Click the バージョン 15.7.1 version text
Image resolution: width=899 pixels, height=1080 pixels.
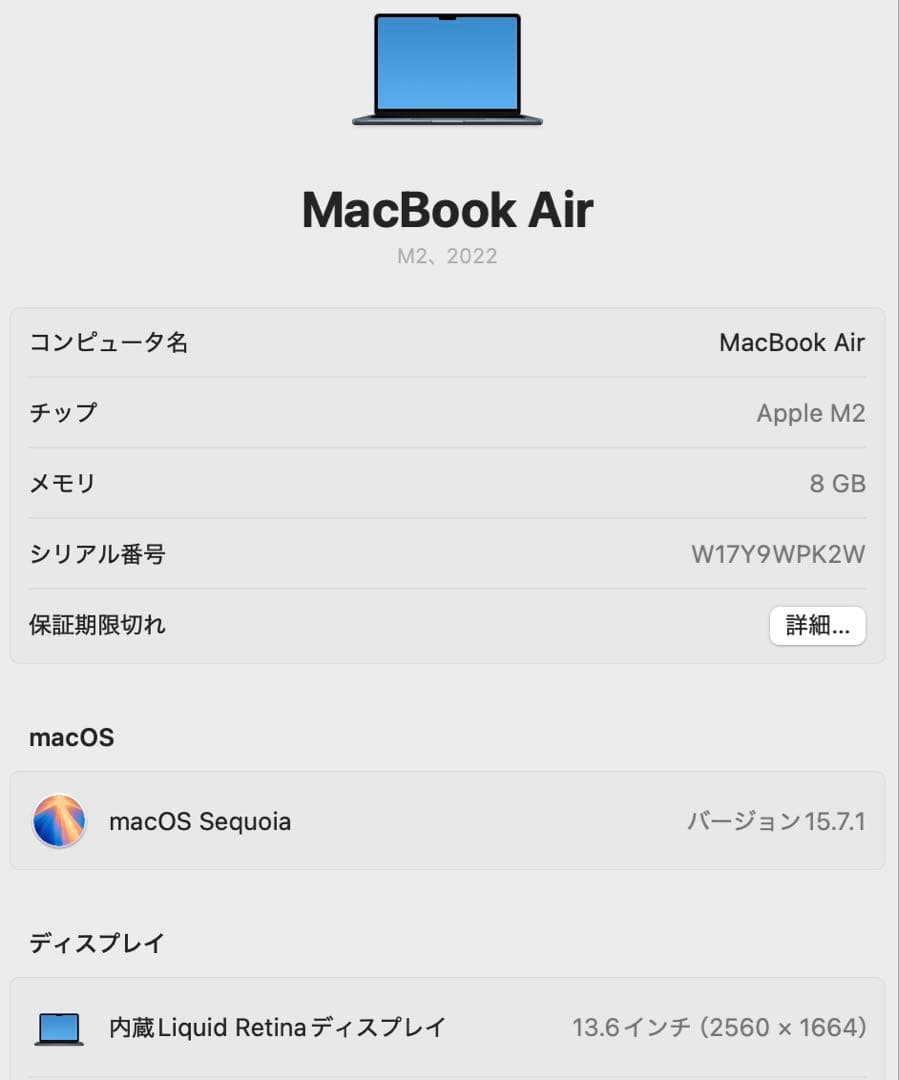click(776, 821)
